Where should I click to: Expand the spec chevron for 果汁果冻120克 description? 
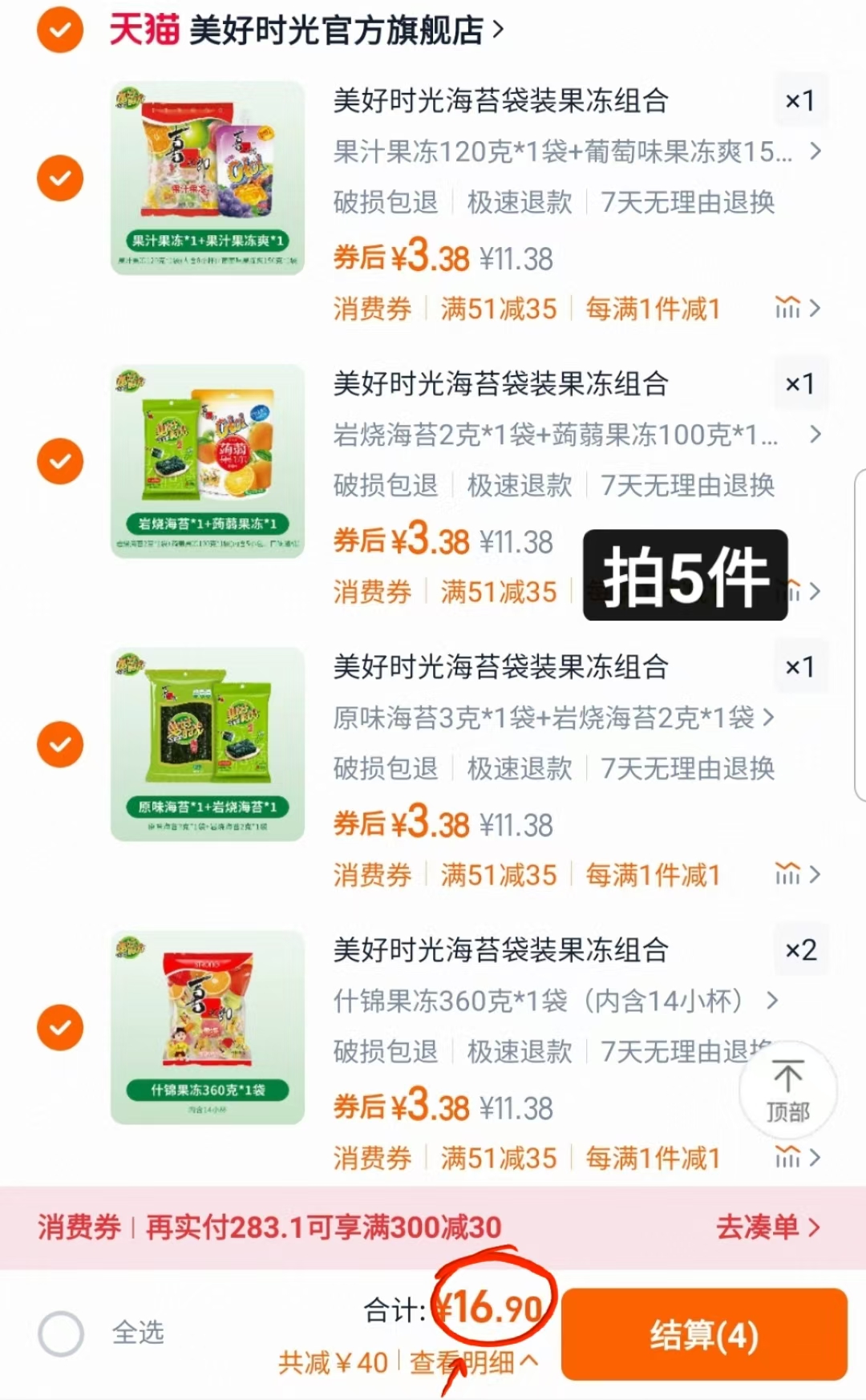pos(816,152)
